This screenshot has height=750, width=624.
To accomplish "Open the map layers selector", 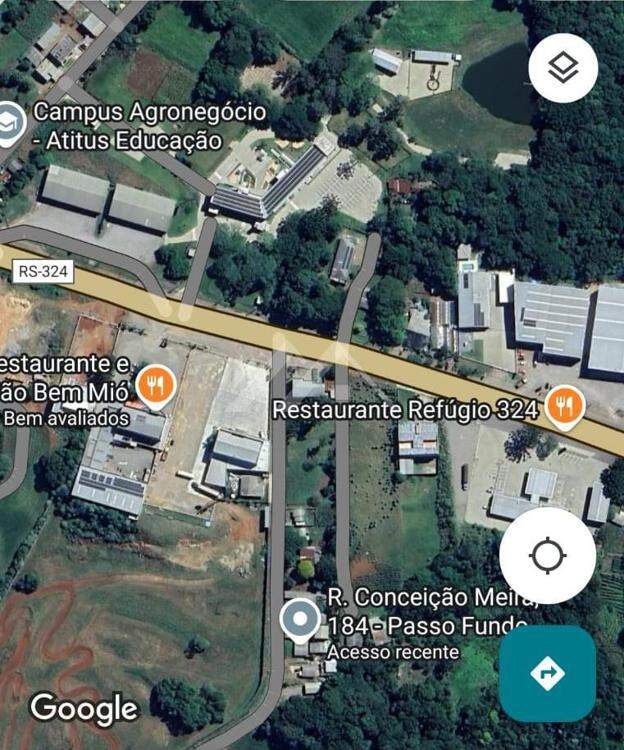I will coord(563,68).
